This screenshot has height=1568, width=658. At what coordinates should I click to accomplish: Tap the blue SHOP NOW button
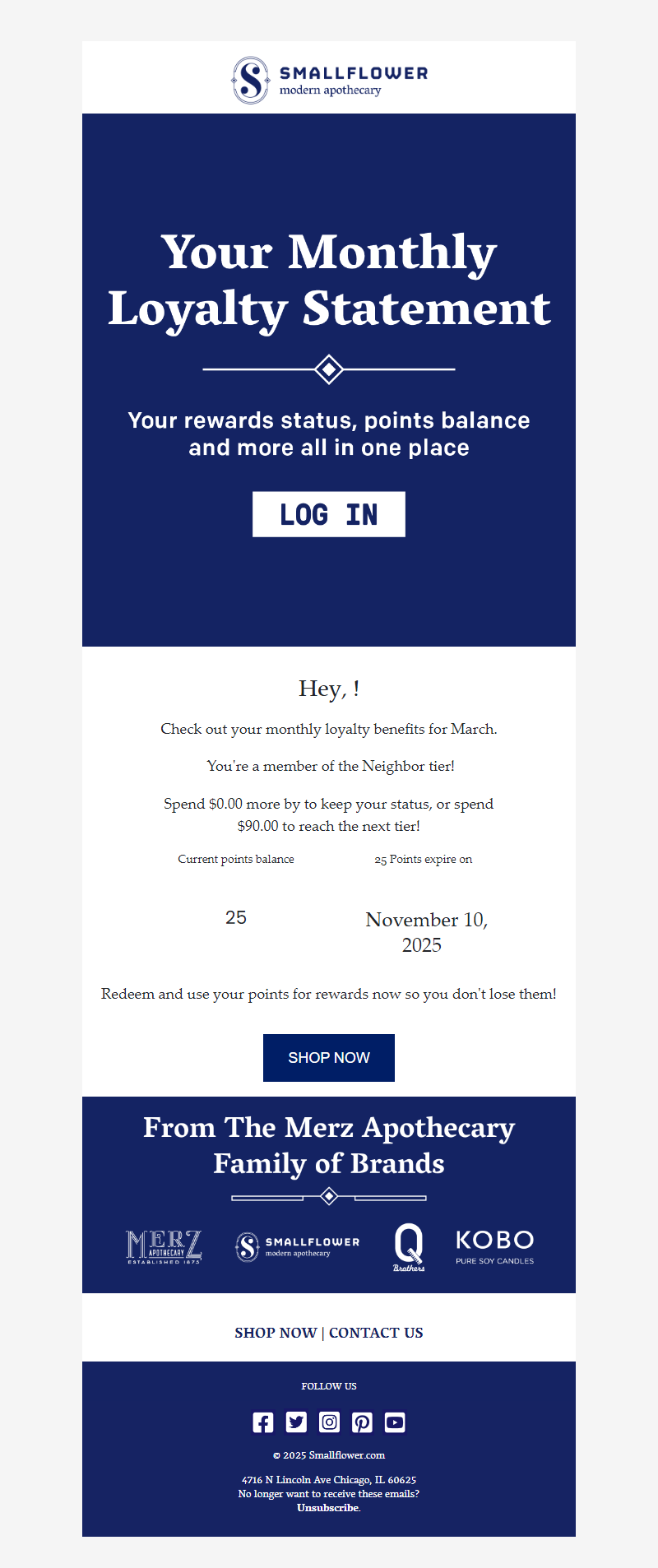pos(328,1057)
